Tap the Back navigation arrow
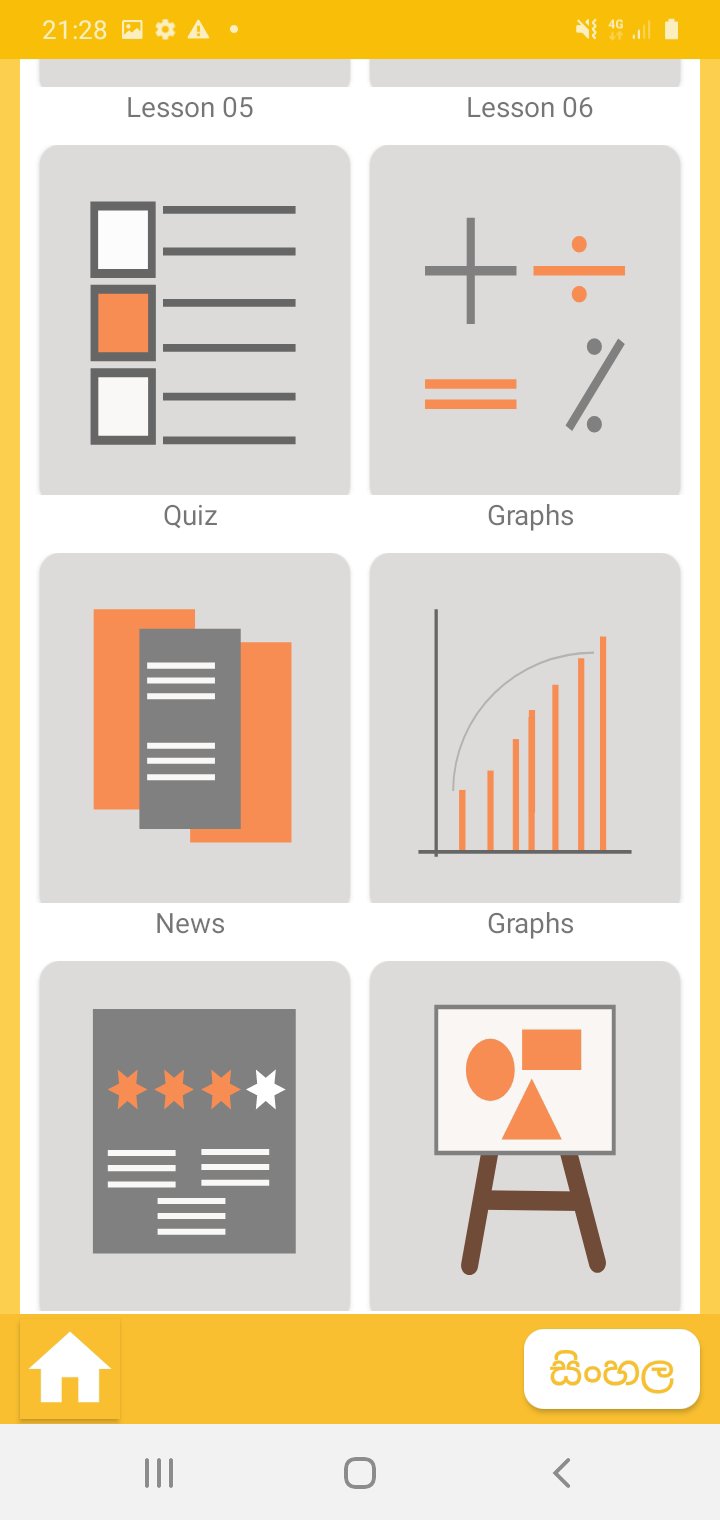 click(x=560, y=1472)
